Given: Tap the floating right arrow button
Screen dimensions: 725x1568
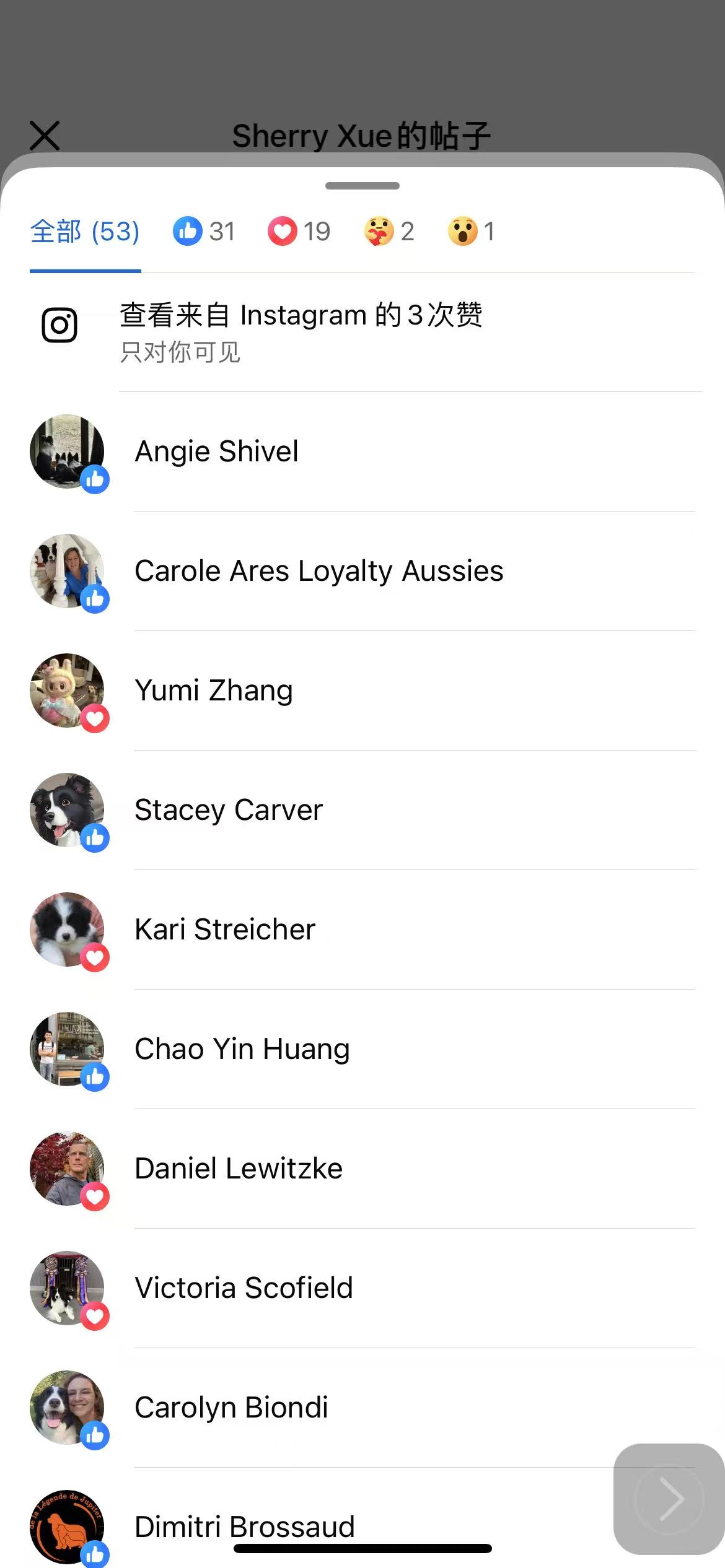Looking at the screenshot, I should [669, 1499].
